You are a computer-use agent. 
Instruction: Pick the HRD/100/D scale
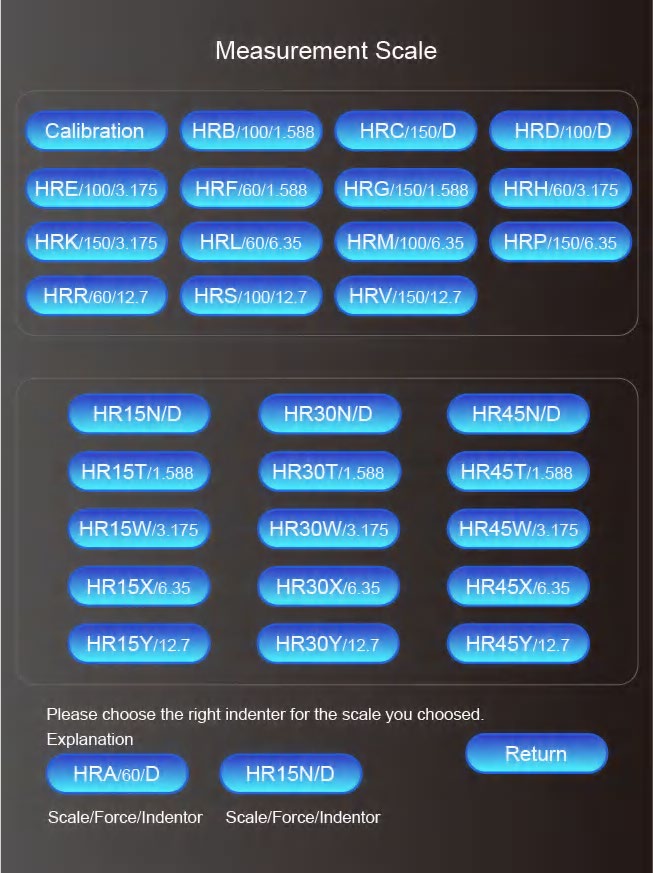coord(561,131)
